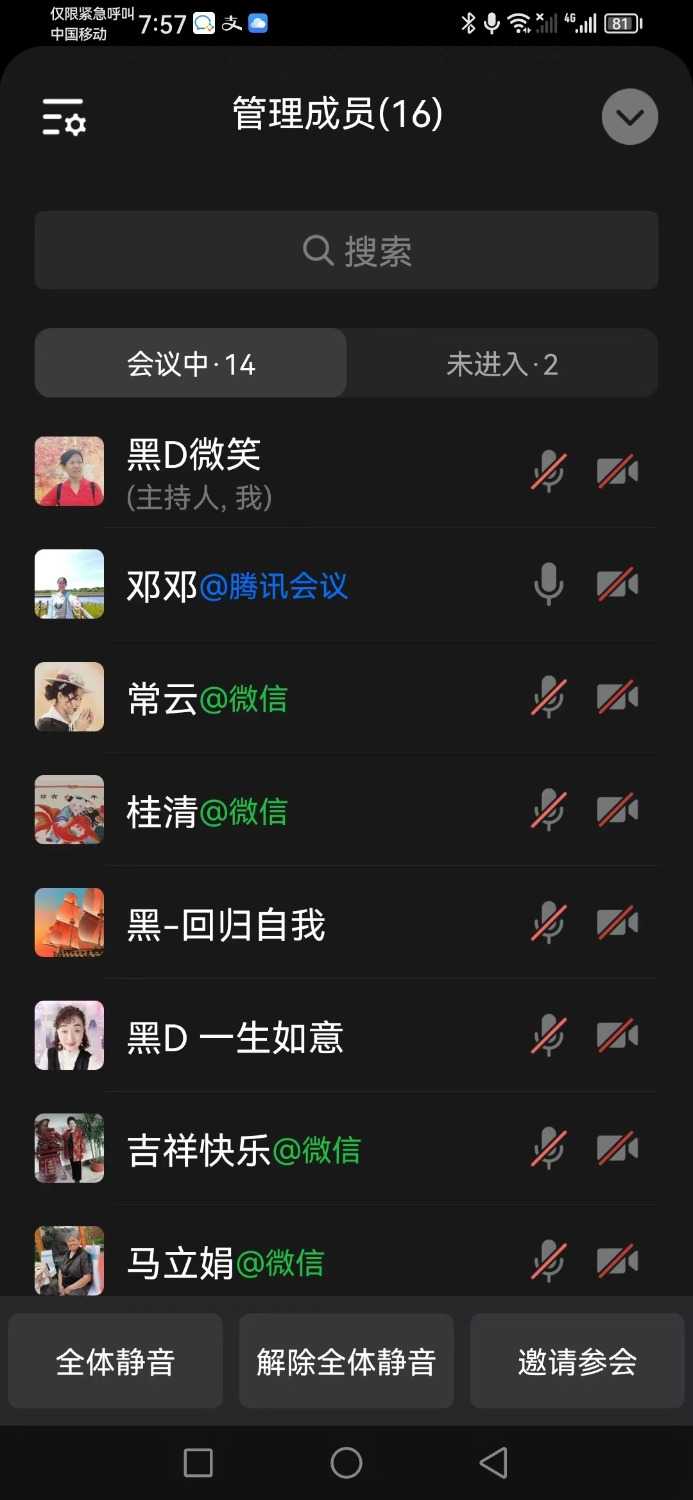Go back using the system back button
The image size is (693, 1500).
(493, 1463)
